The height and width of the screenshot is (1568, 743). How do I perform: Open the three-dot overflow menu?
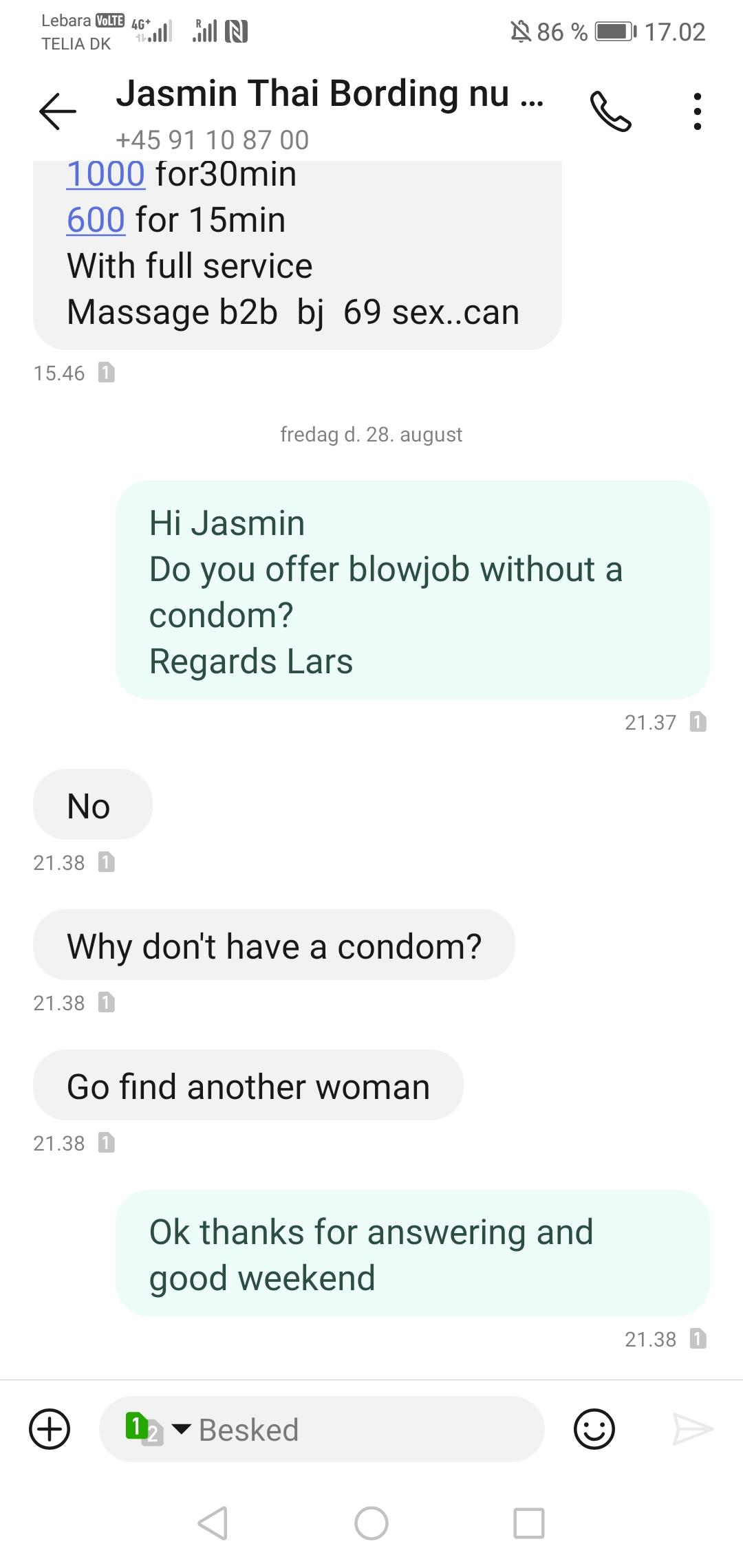tap(697, 112)
